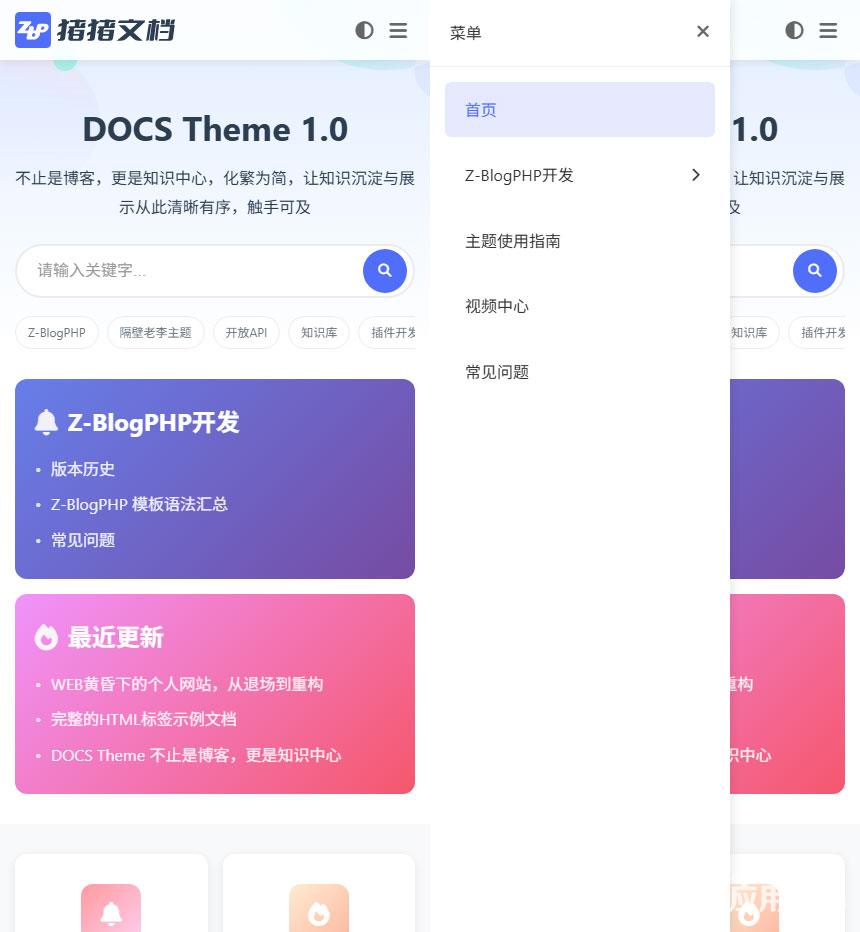Choose 首页 in the menu list
860x932 pixels.
click(480, 109)
